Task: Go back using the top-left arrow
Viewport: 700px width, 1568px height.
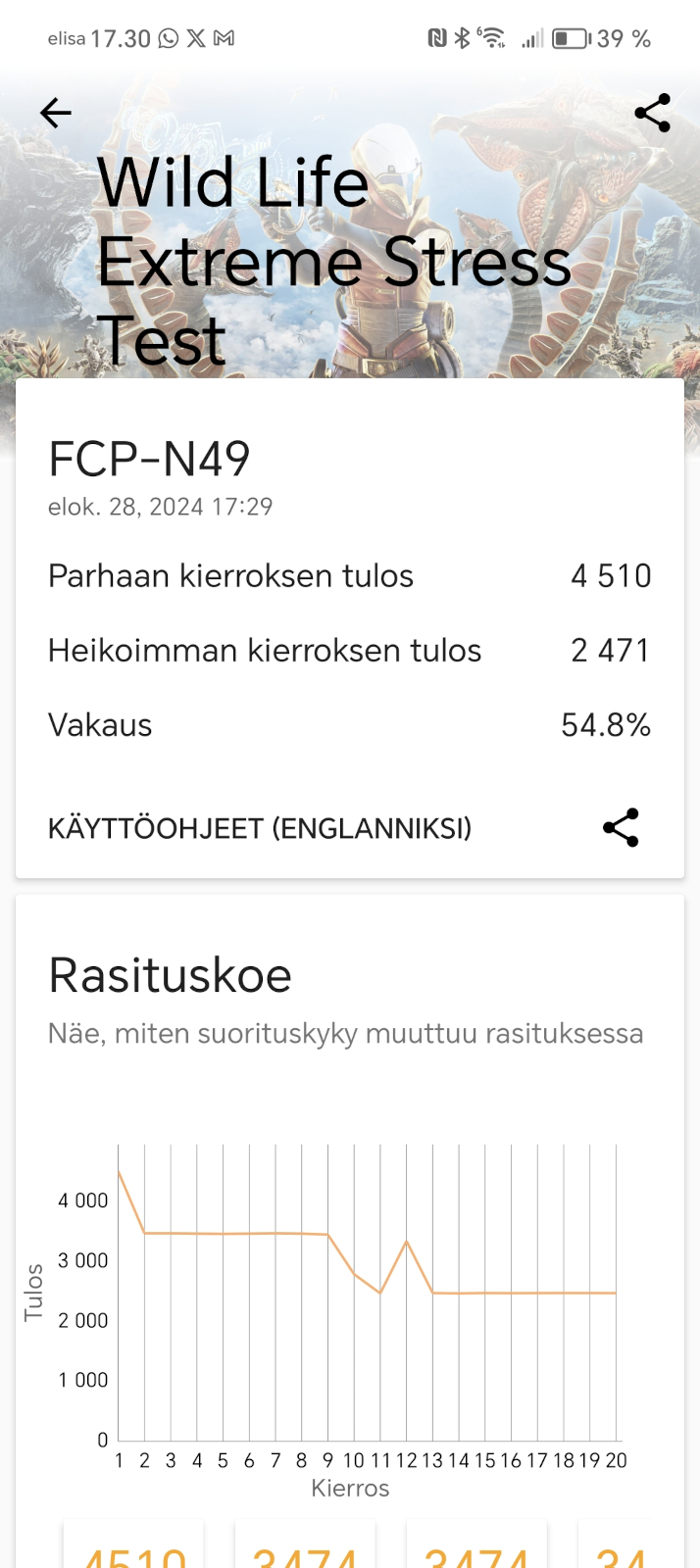Action: [x=56, y=114]
